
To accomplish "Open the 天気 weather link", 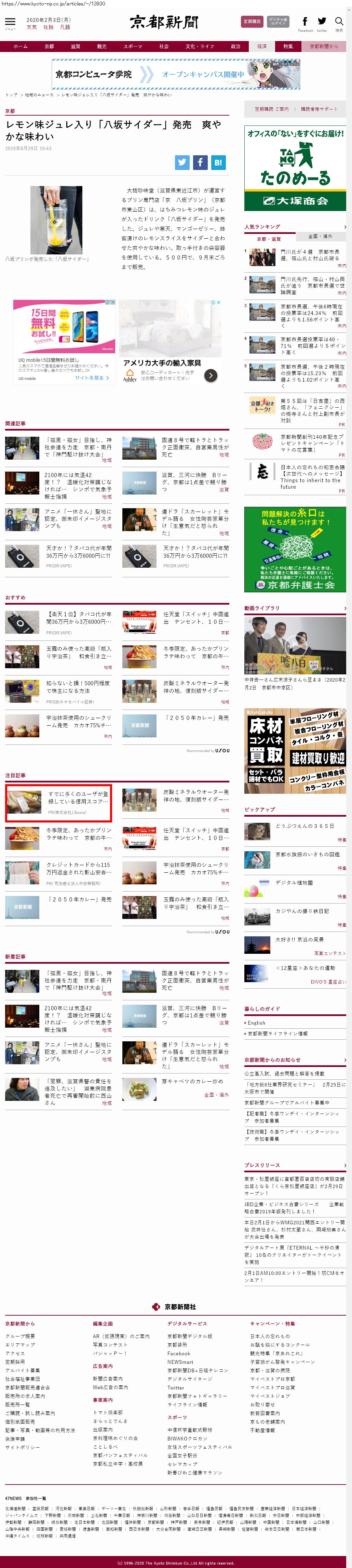I will click(x=32, y=27).
